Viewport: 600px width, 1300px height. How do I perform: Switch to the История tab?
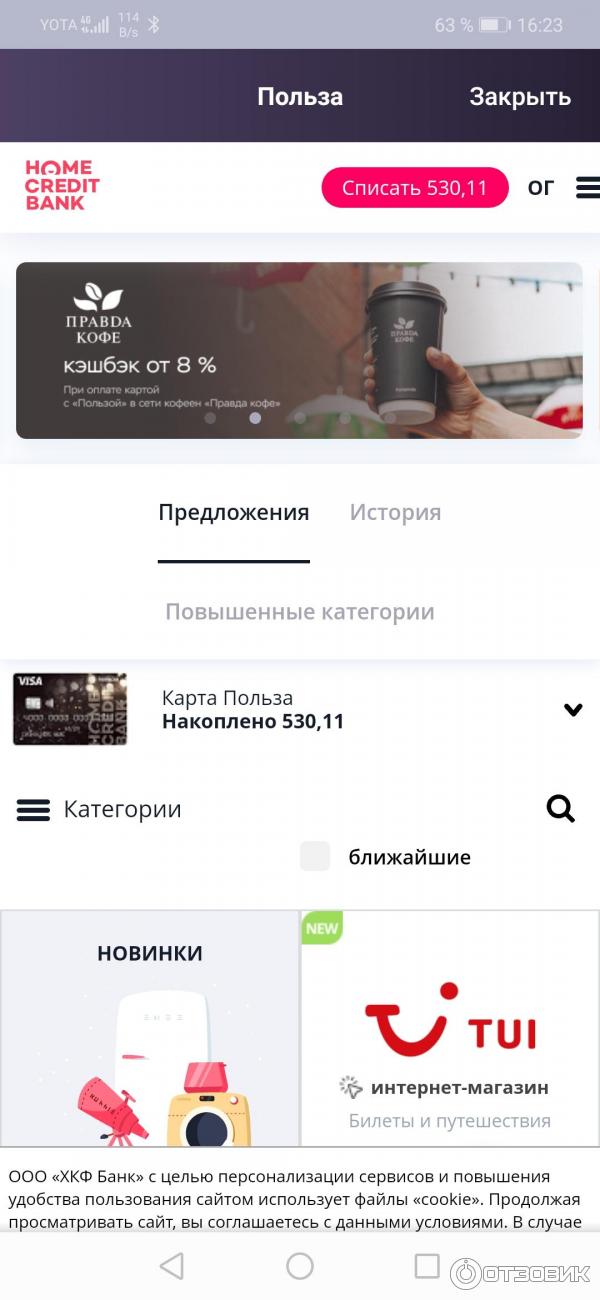click(395, 513)
